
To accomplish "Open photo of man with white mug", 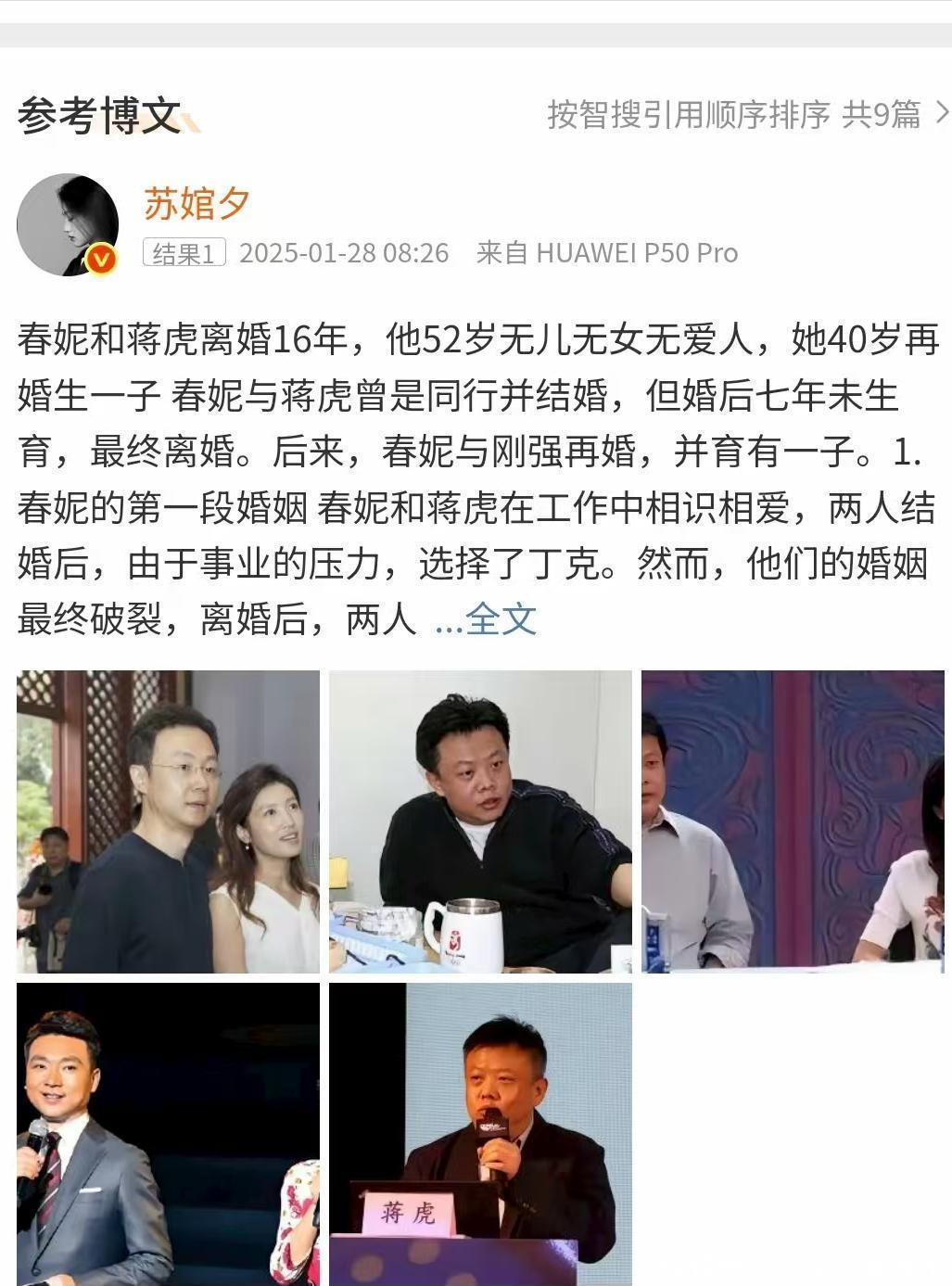I will coord(480,821).
